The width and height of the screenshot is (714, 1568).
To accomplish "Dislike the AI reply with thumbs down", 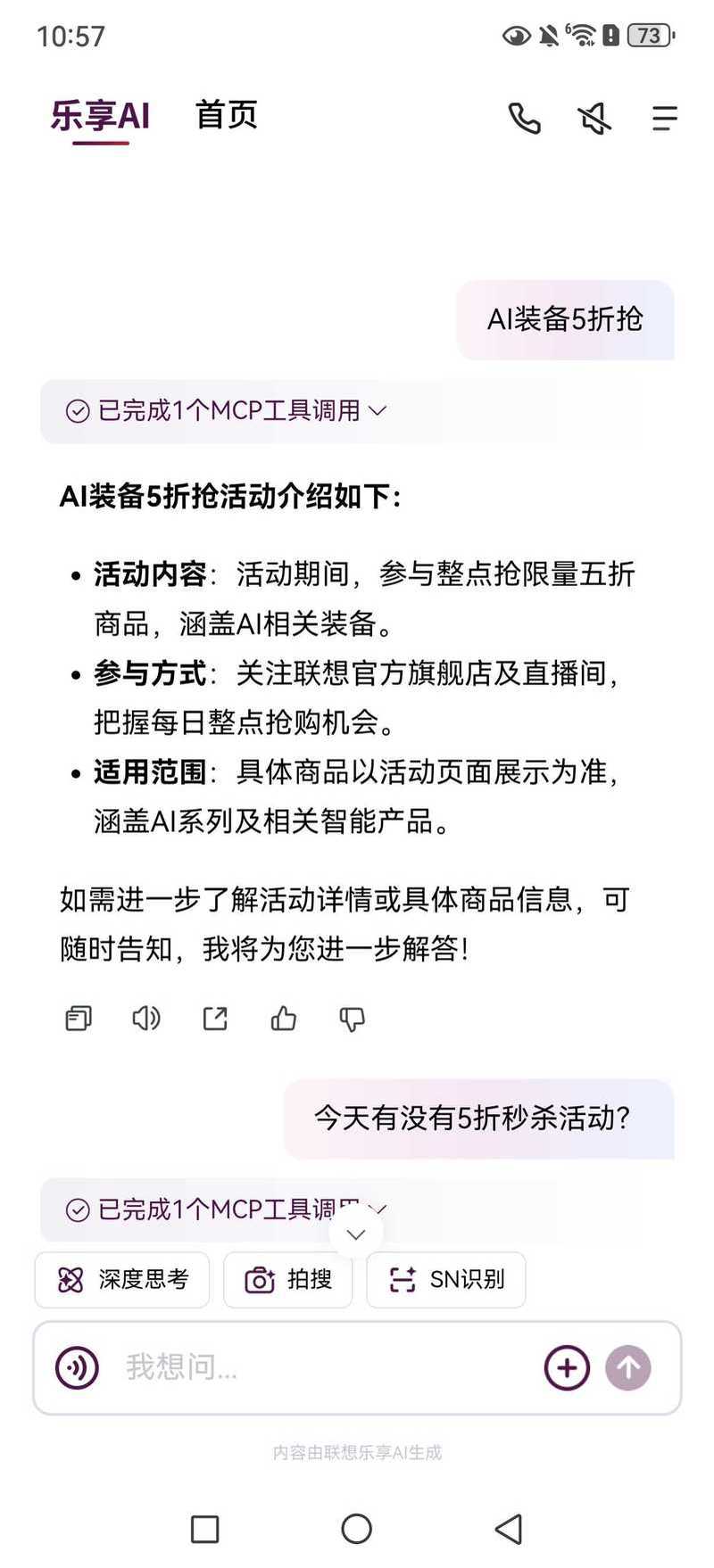I will (352, 1019).
